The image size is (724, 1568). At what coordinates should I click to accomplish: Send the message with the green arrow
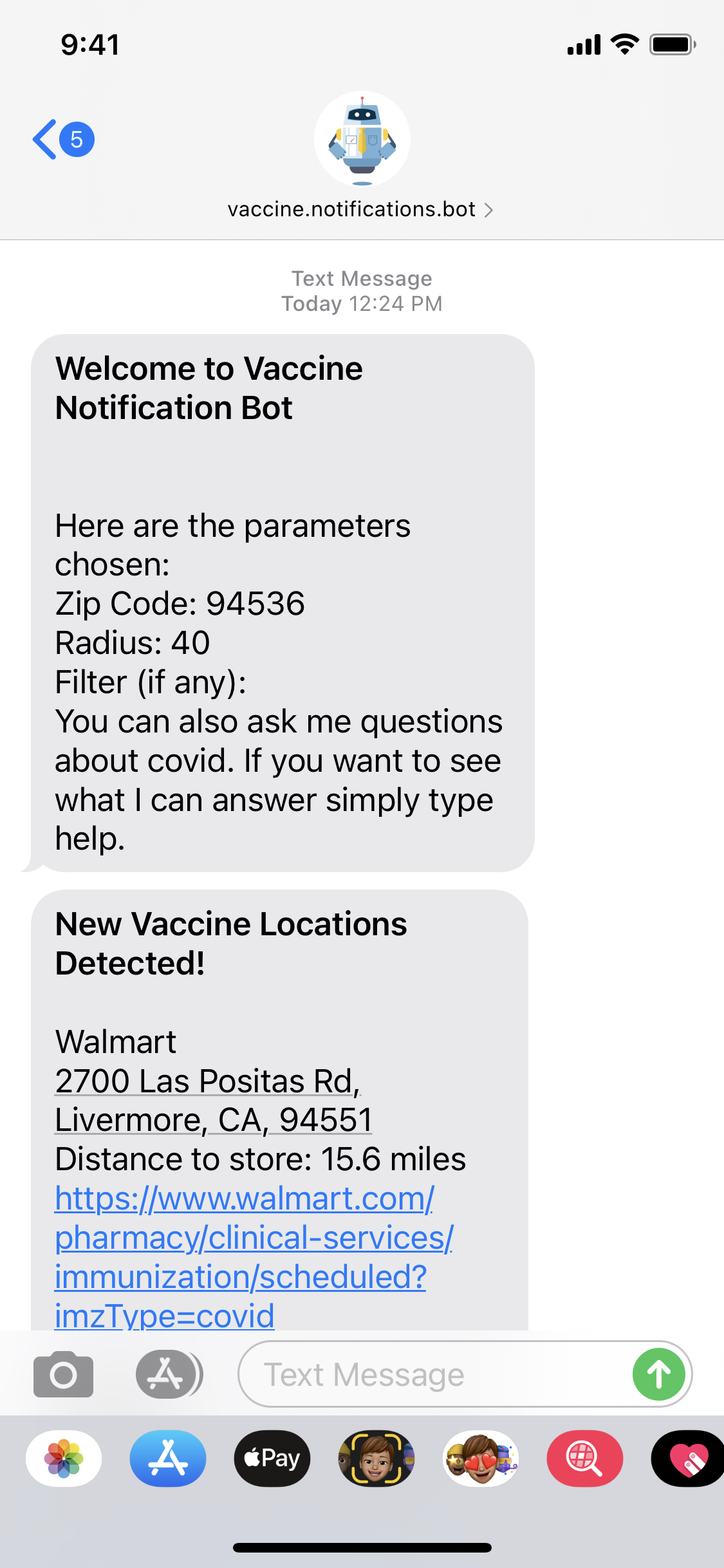(x=658, y=1374)
